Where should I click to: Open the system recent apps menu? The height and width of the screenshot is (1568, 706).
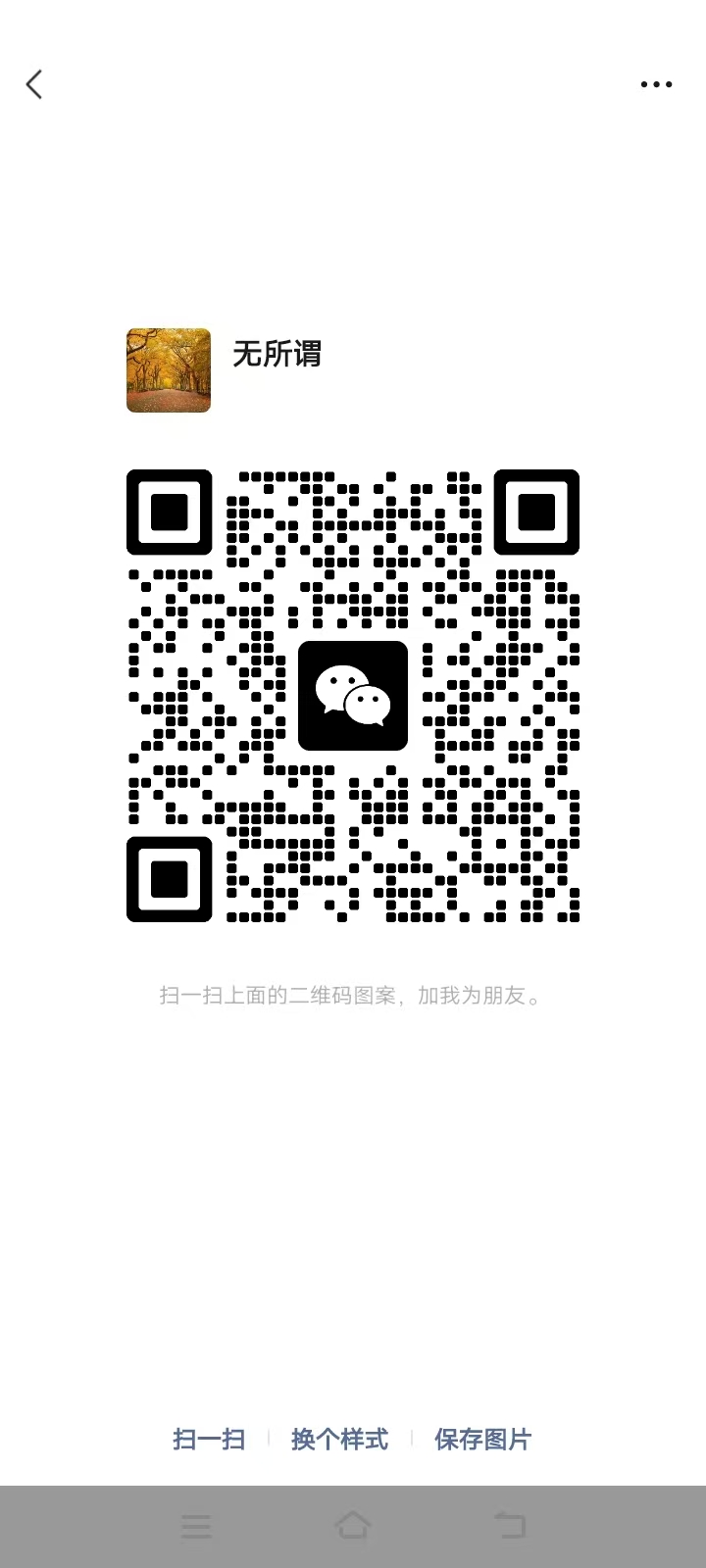(196, 1525)
